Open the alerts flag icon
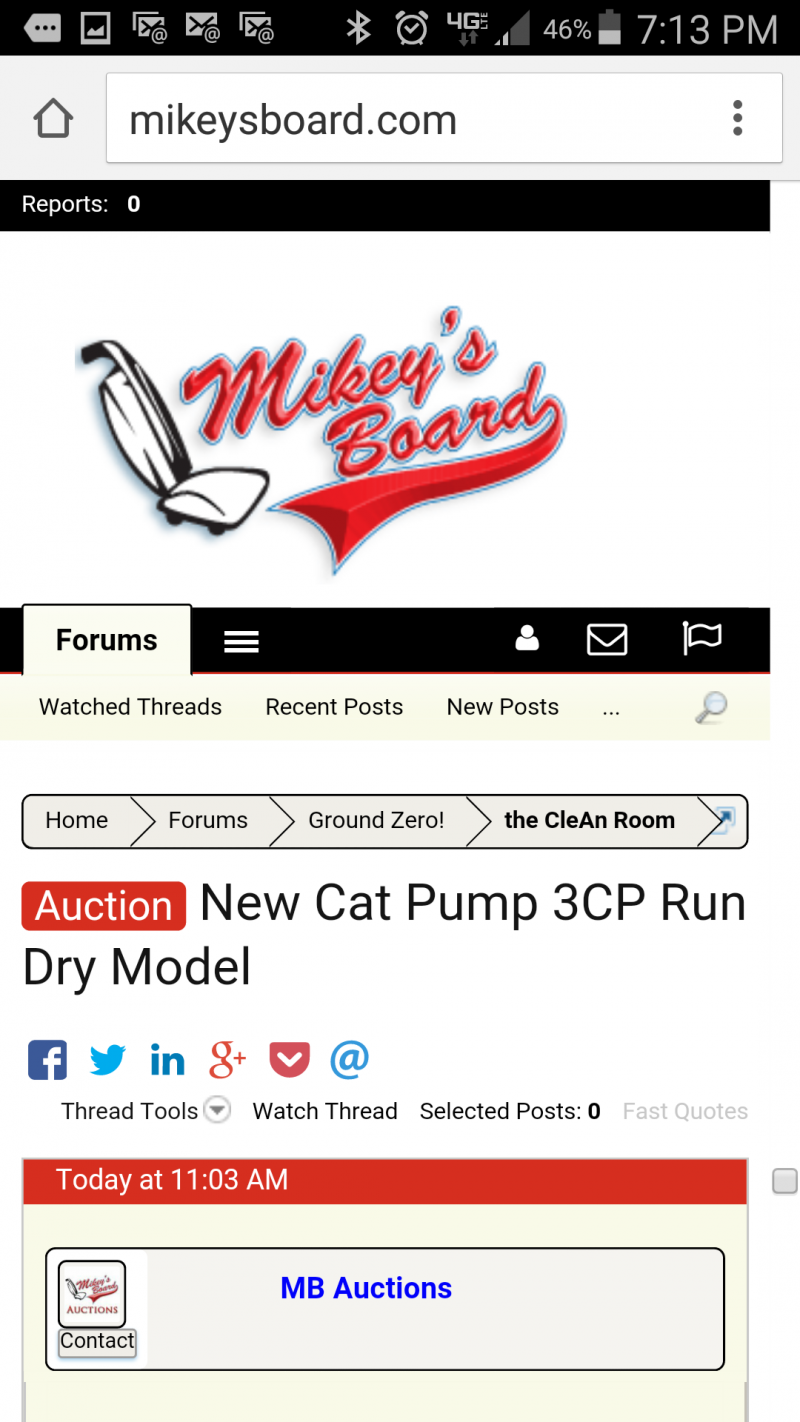This screenshot has width=800, height=1422. [702, 638]
